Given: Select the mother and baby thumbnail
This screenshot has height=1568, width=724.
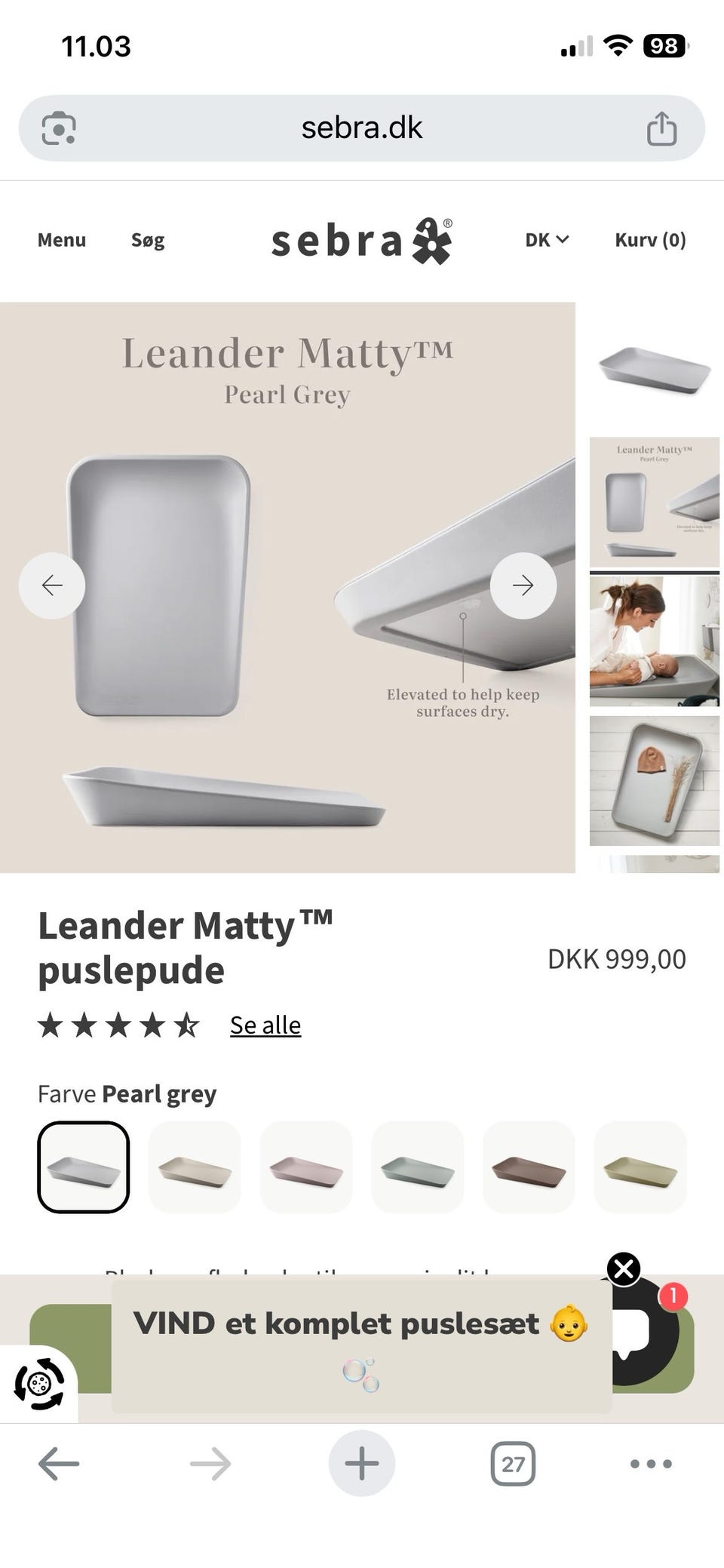Looking at the screenshot, I should 655,641.
